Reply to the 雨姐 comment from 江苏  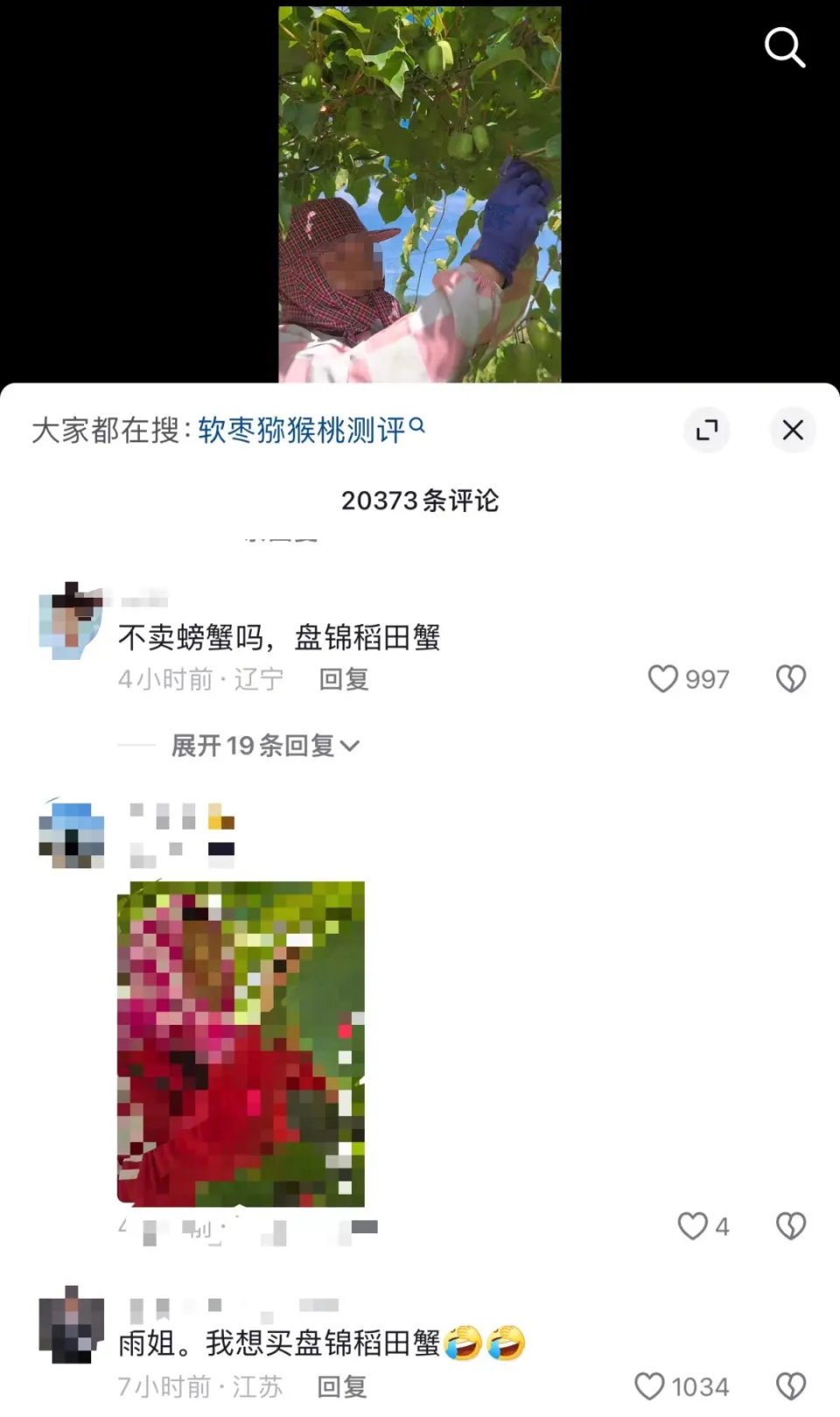click(x=341, y=1386)
